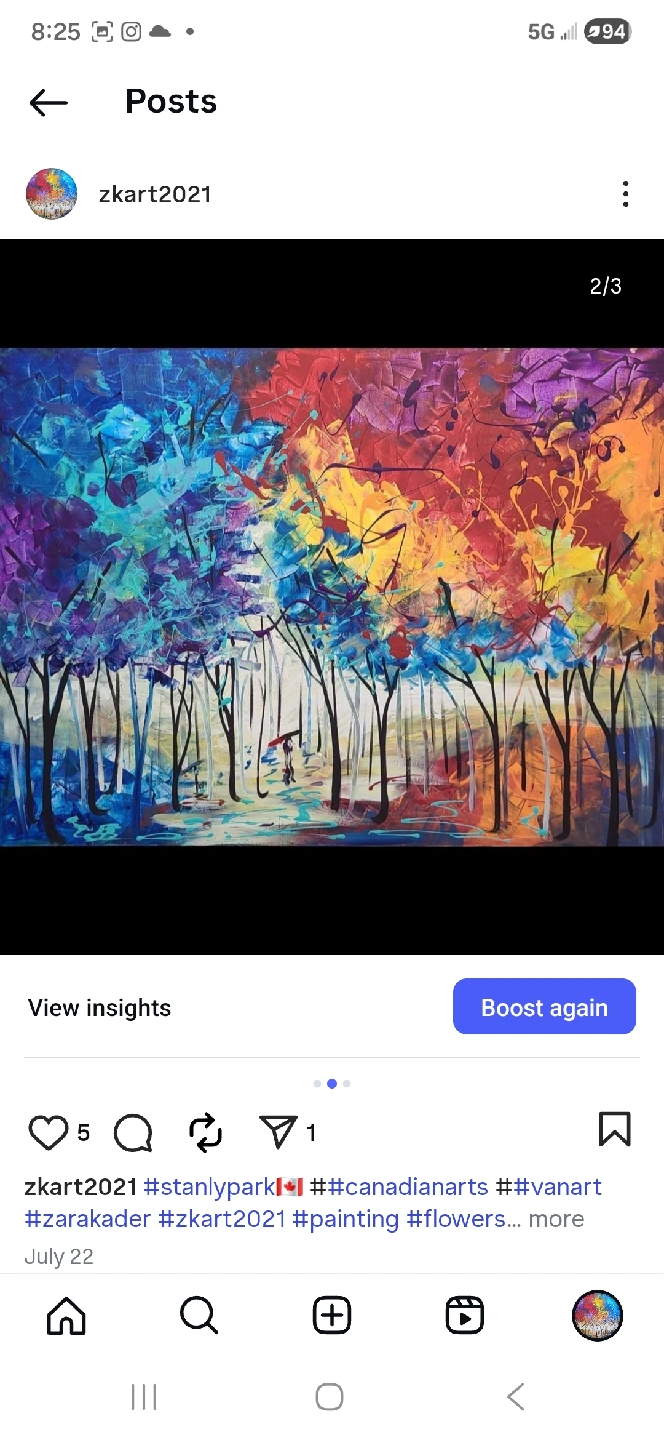Open comments with the speech bubble icon
Screen dimensions: 664x1440
[133, 1133]
